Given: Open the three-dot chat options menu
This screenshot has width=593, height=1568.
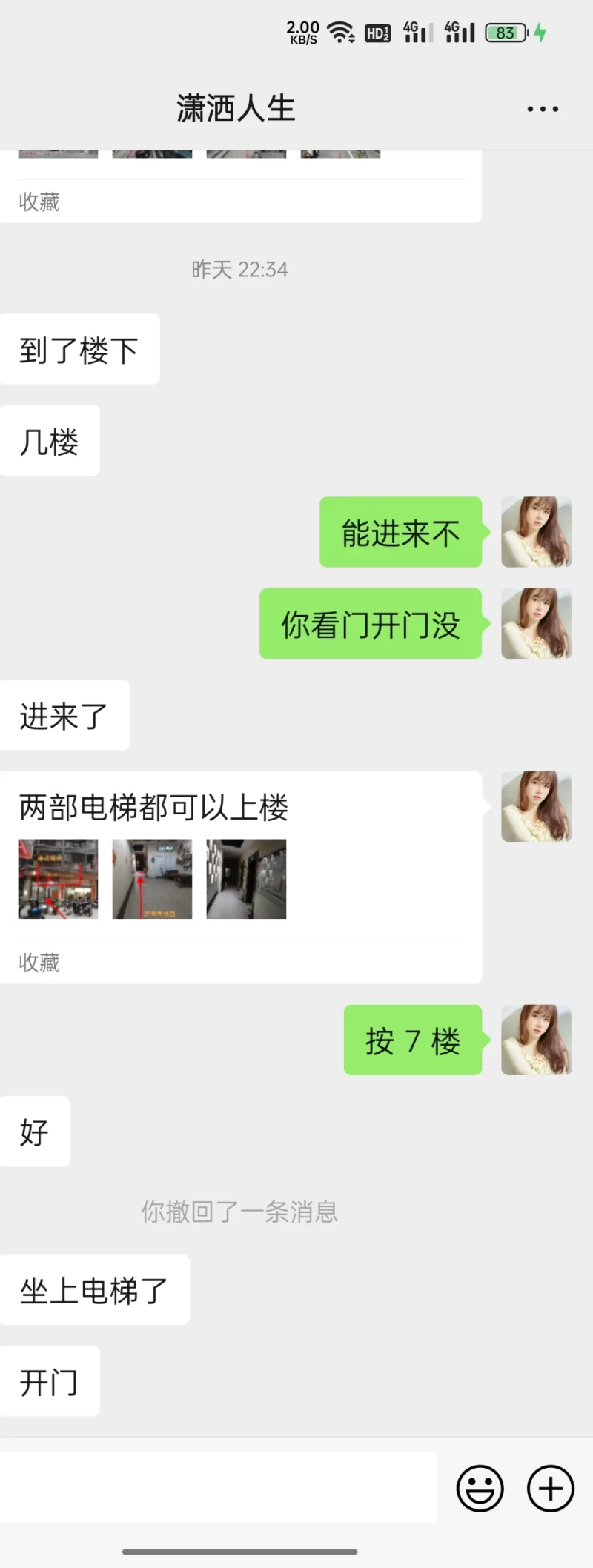Looking at the screenshot, I should click(x=543, y=109).
